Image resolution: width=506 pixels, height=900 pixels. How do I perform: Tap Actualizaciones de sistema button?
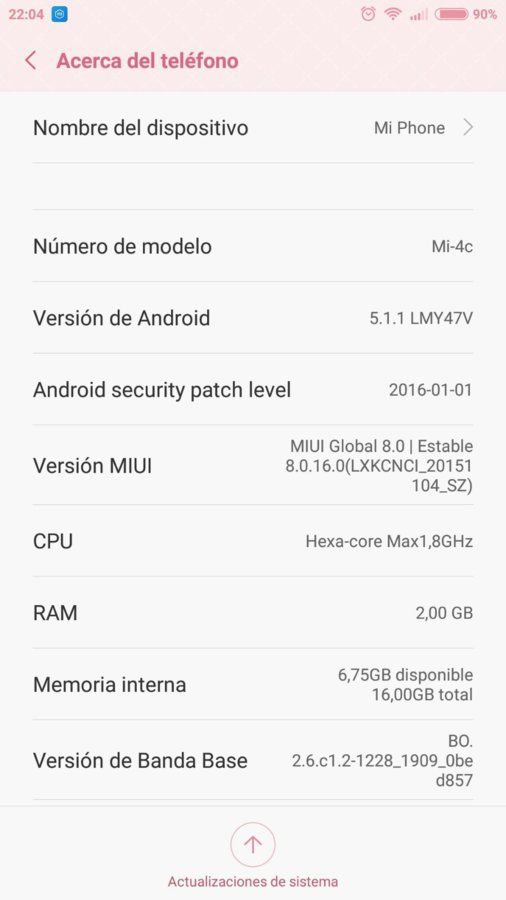253,855
